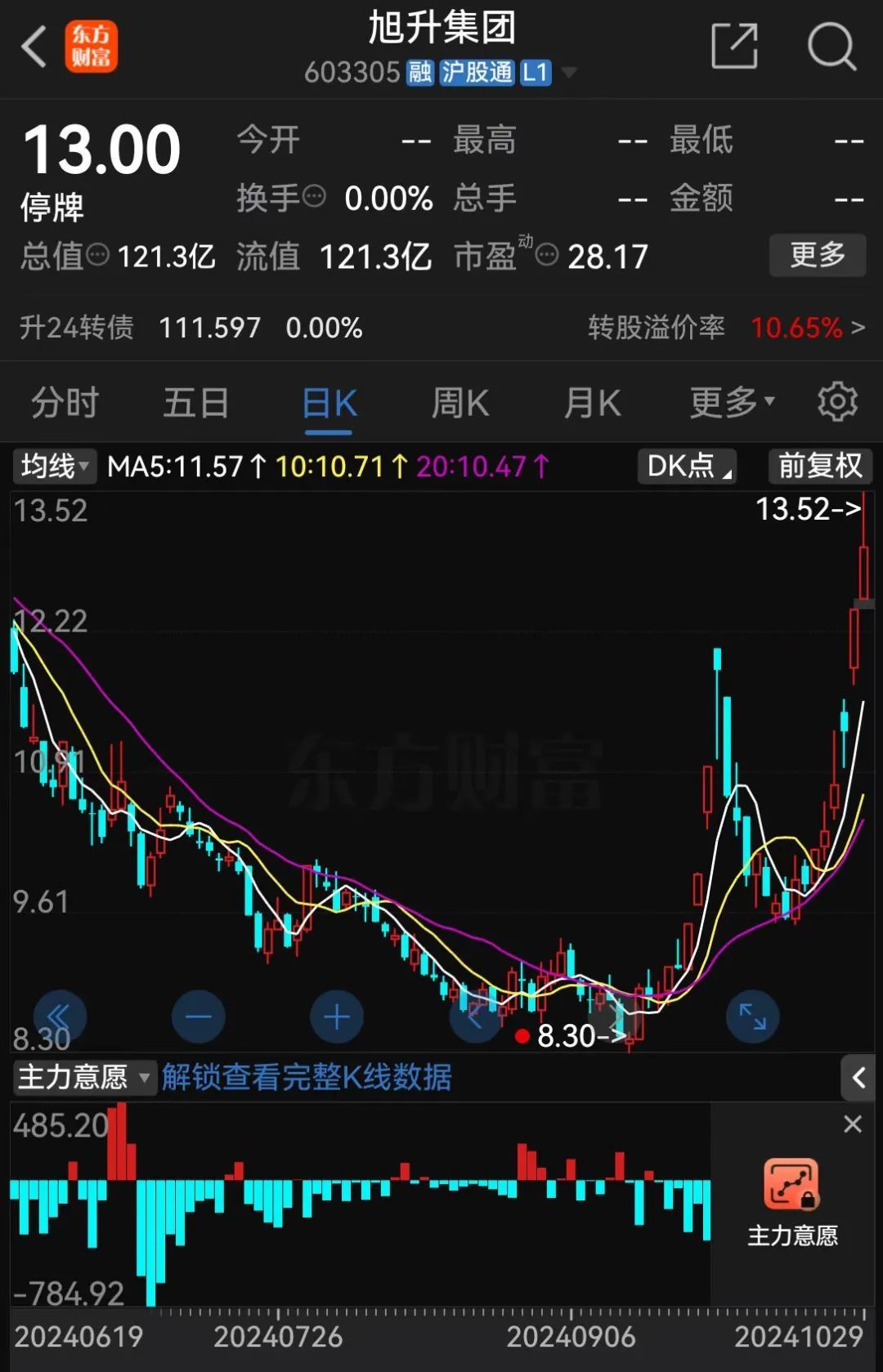This screenshot has width=883, height=1372.
Task: Open chart settings gear
Action: click(x=838, y=402)
